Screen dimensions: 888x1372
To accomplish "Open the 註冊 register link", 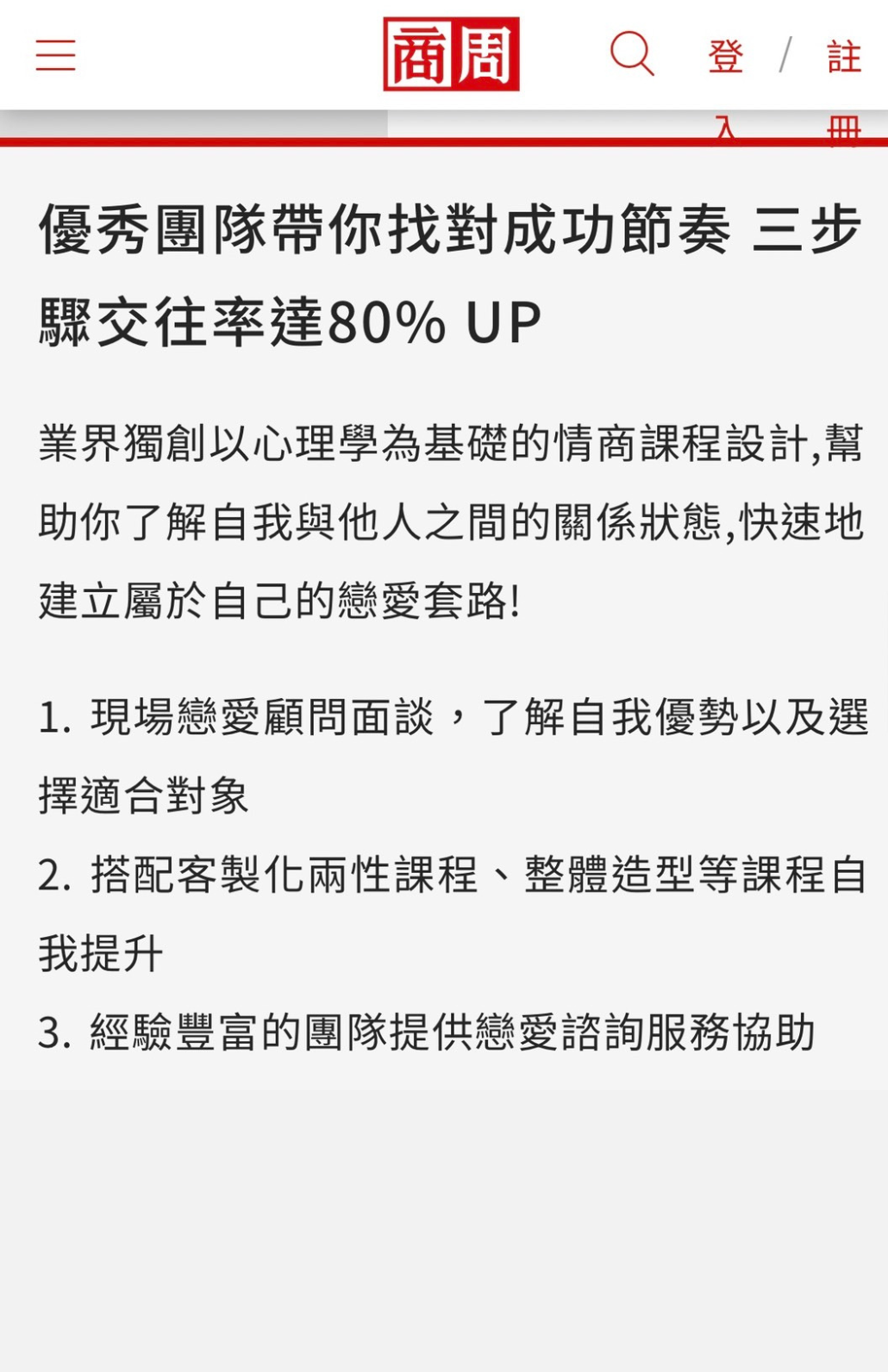I will (843, 58).
